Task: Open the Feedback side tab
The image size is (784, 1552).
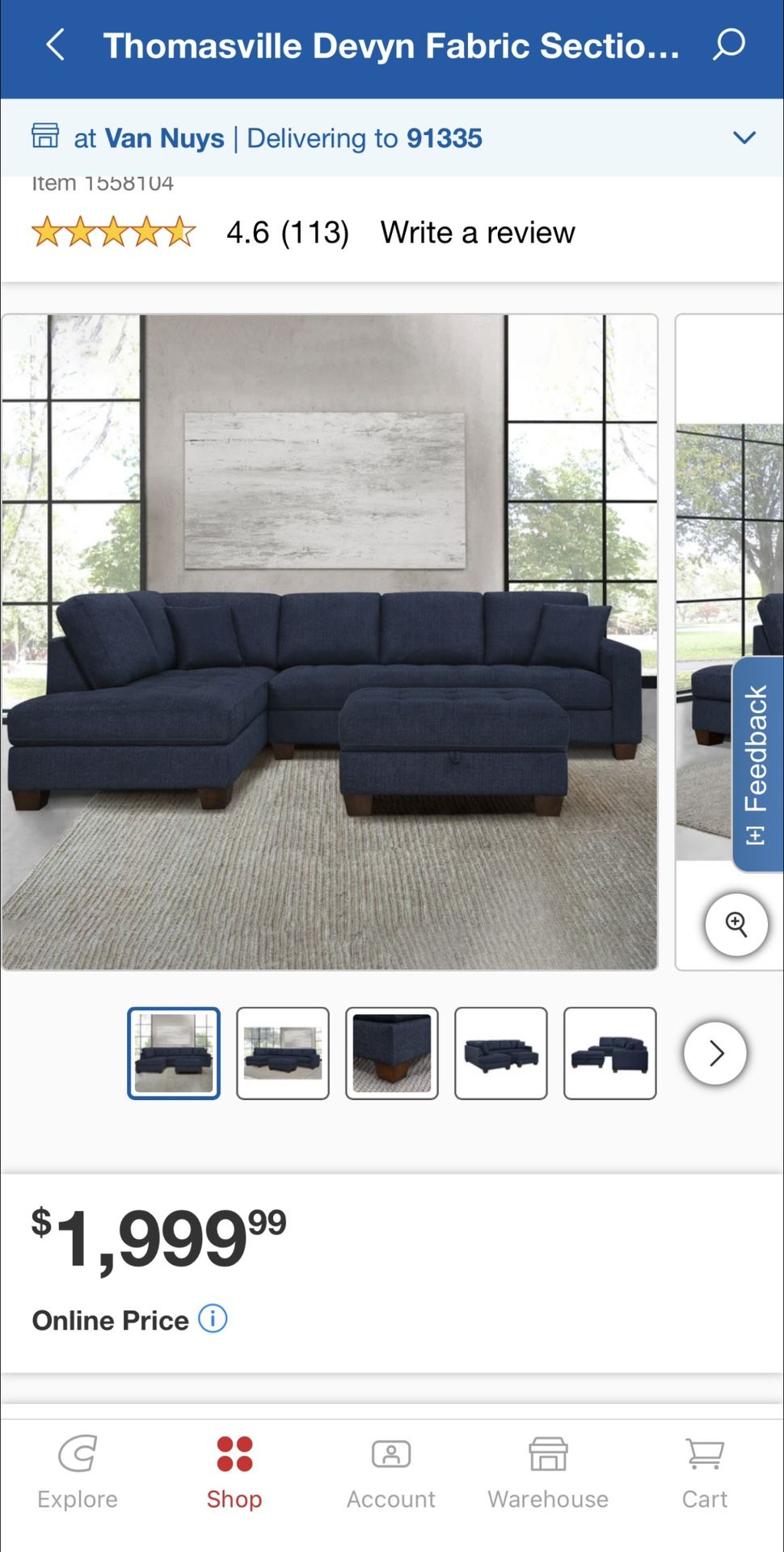Action: tap(757, 764)
